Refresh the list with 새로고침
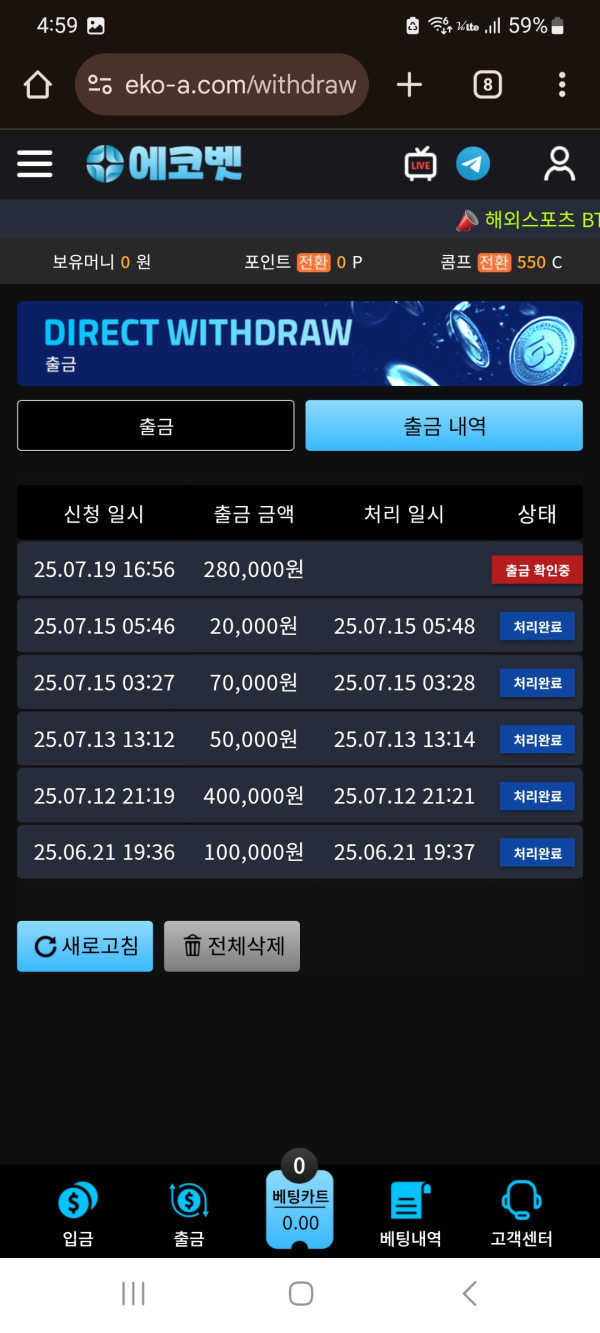The image size is (600, 1333). click(85, 946)
